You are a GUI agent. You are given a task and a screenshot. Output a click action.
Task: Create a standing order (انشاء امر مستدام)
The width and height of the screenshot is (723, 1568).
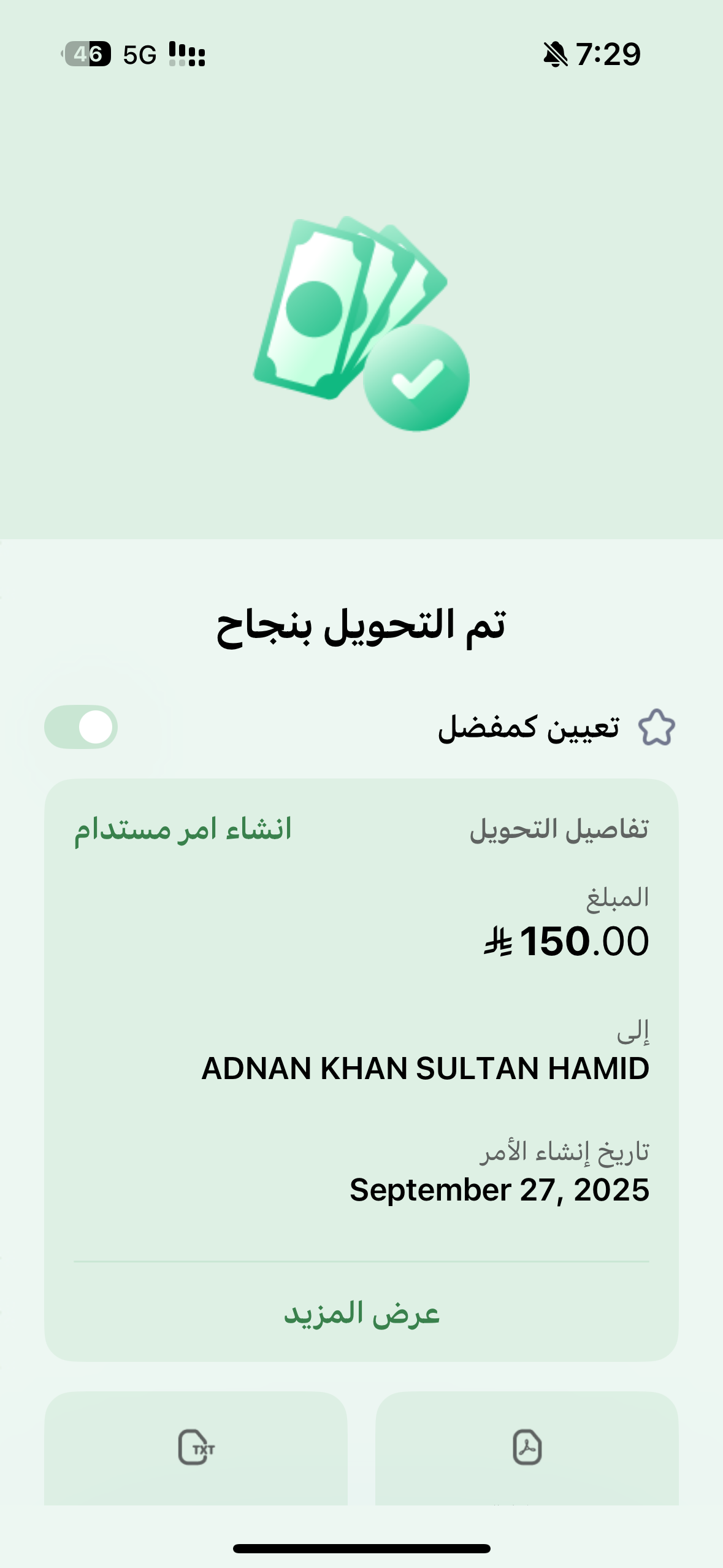tap(183, 829)
